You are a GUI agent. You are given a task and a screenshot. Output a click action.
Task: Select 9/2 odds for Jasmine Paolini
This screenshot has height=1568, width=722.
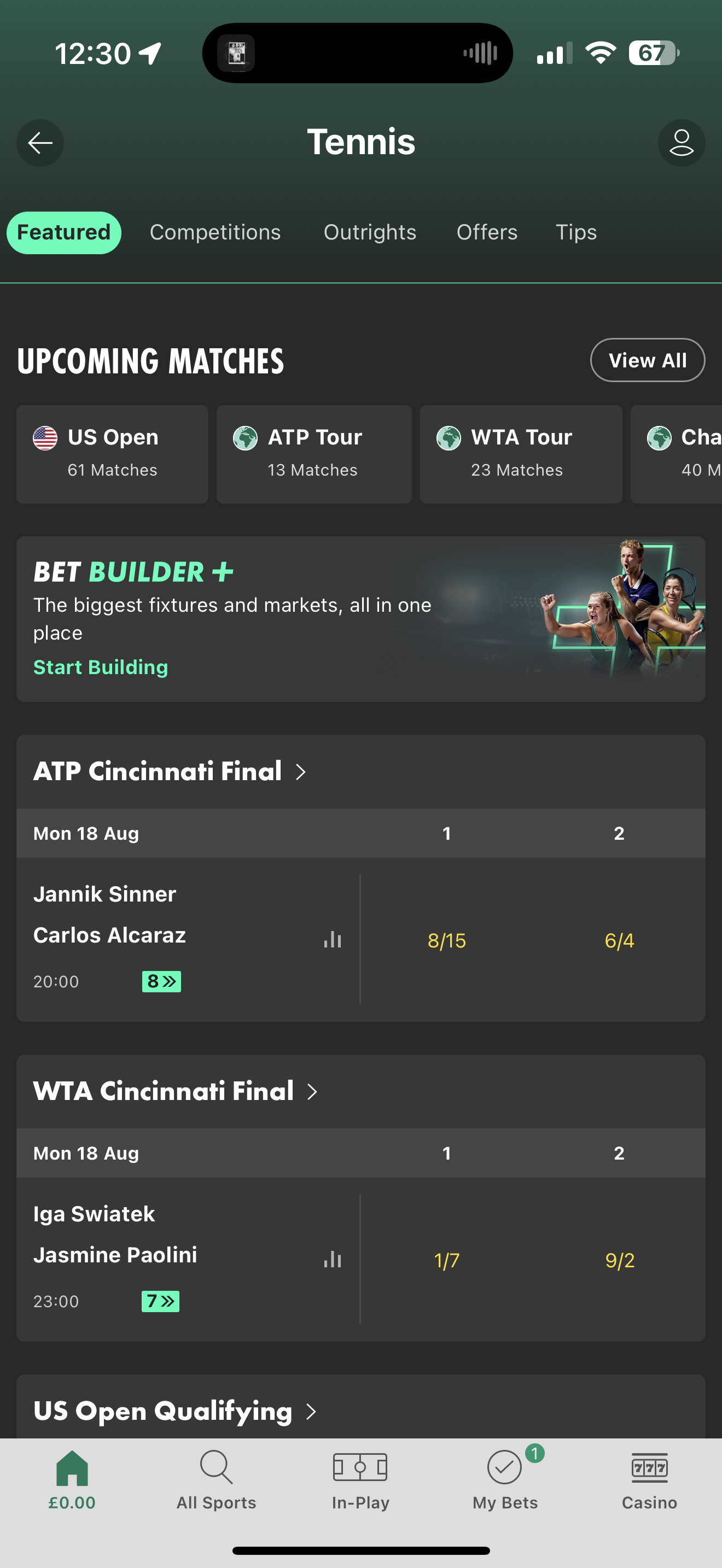click(x=619, y=1260)
